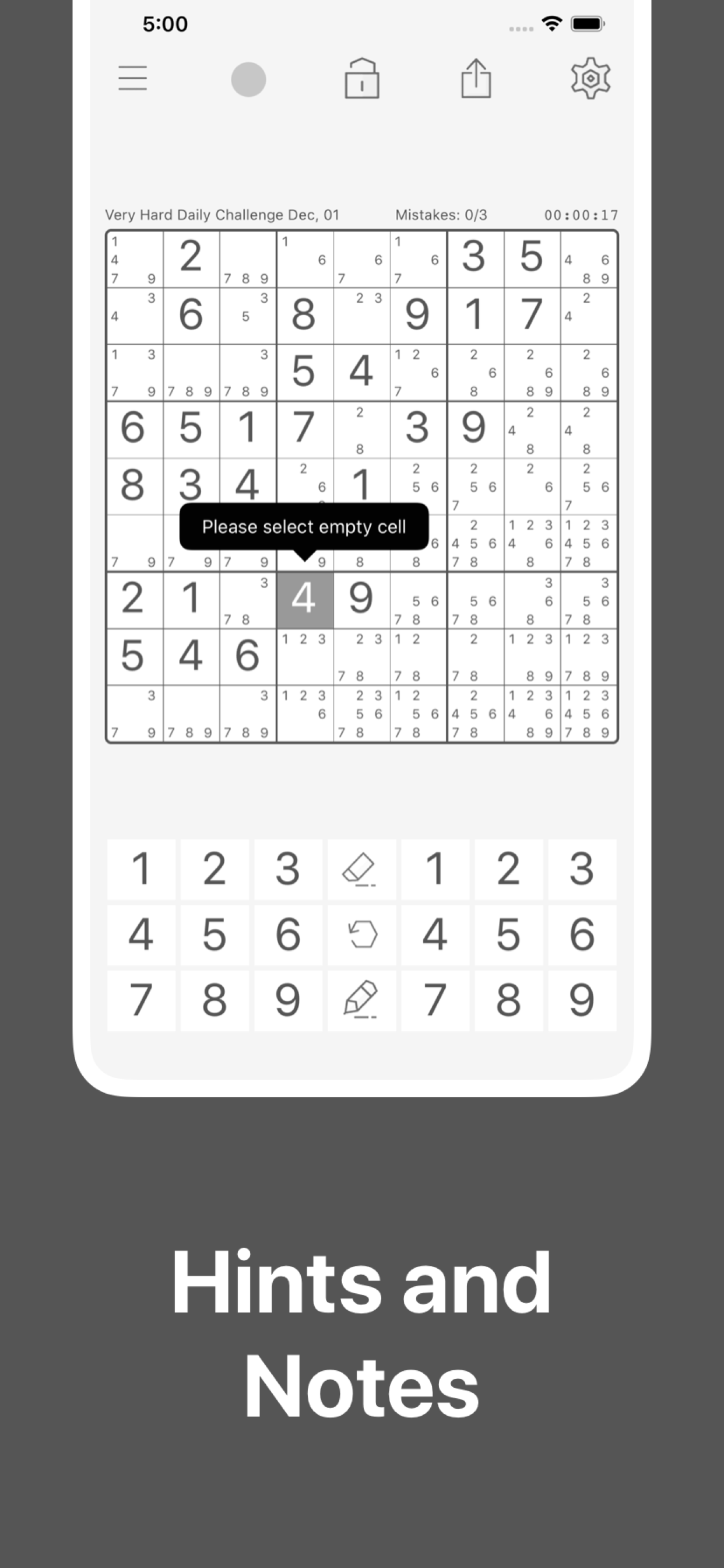Screen dimensions: 724x1568
Task: Click the Very Hard Daily Challenge title
Action: pyautogui.click(x=223, y=215)
